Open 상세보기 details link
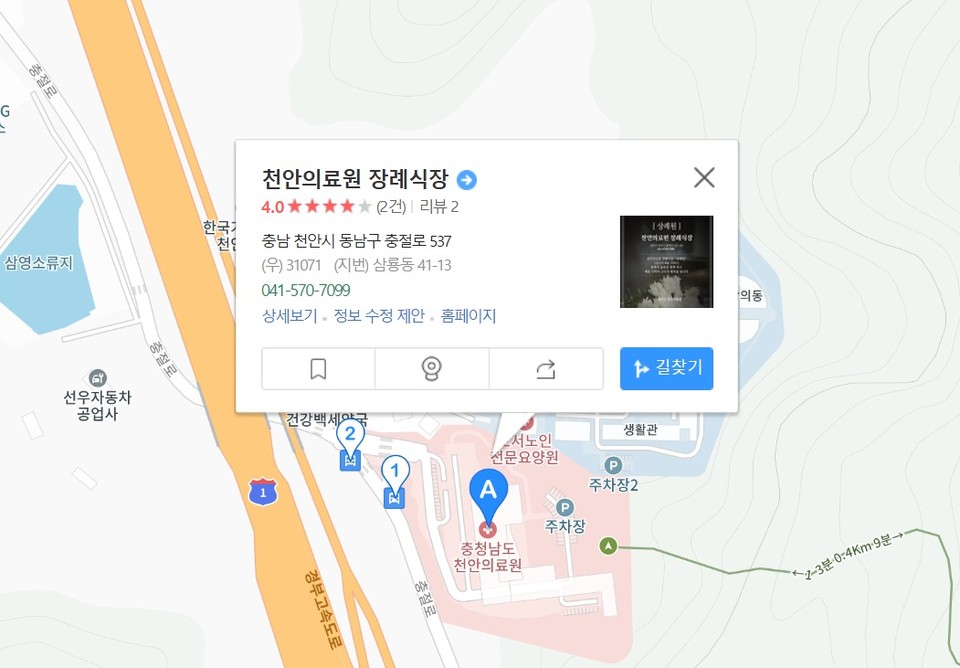The image size is (960, 668). (289, 316)
